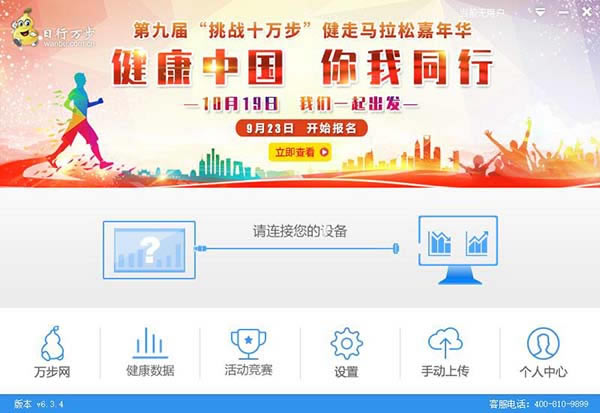
Task: Open 设置 settings
Action: [x=347, y=353]
